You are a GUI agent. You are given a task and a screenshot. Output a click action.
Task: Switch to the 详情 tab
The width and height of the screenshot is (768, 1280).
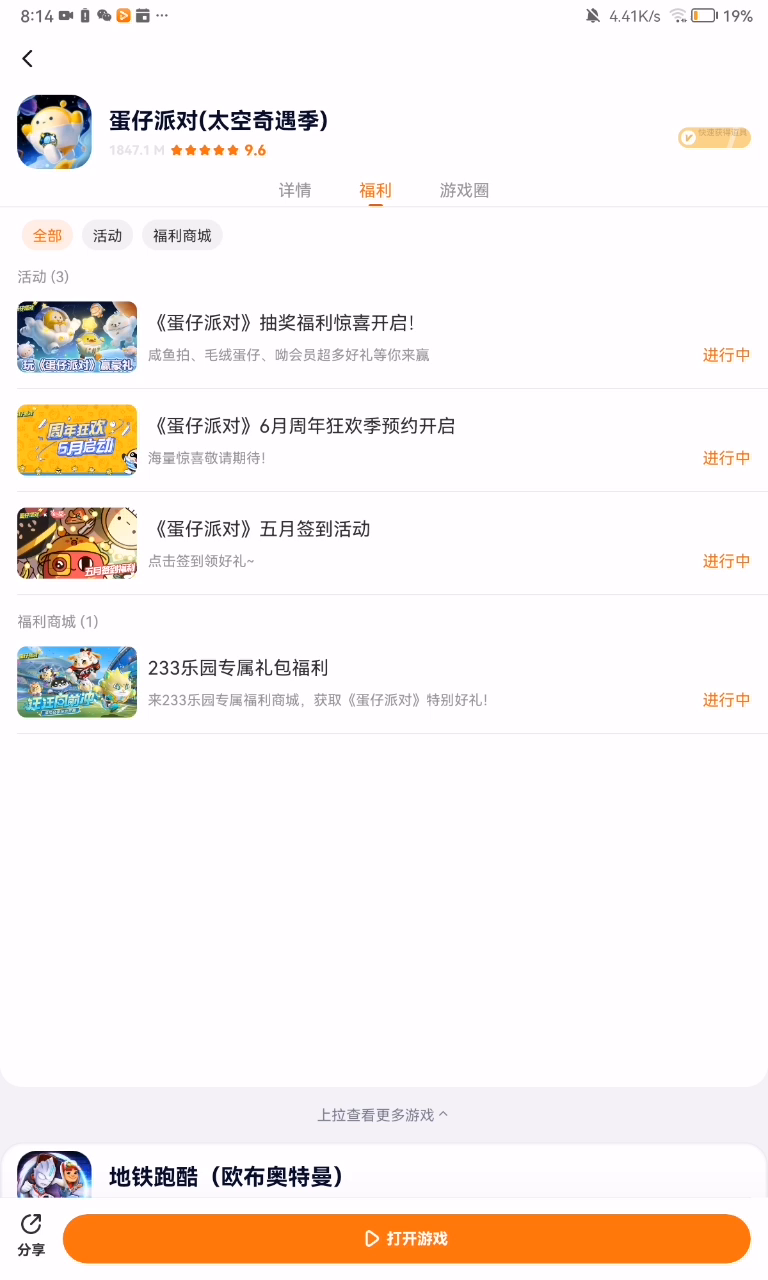295,190
